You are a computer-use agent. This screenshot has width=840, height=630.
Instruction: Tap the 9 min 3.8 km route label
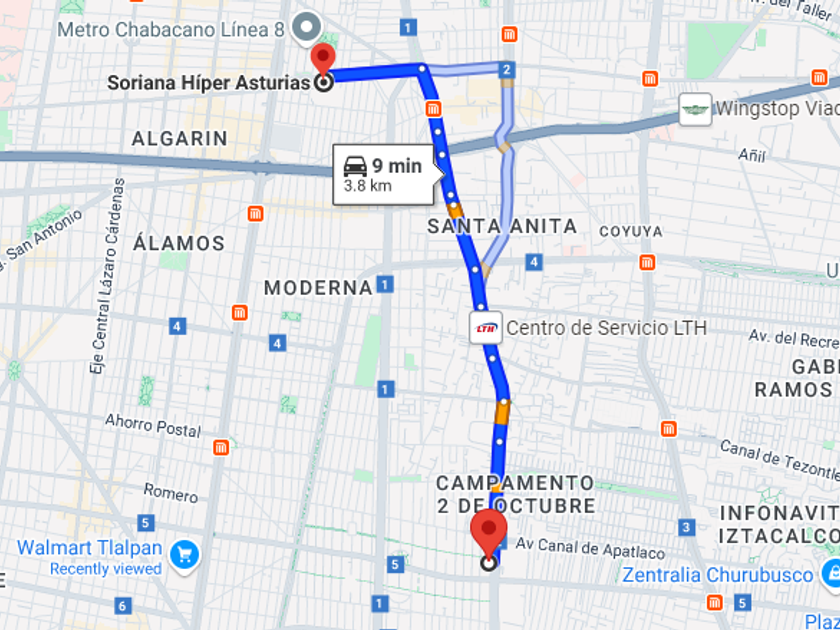[x=385, y=175]
